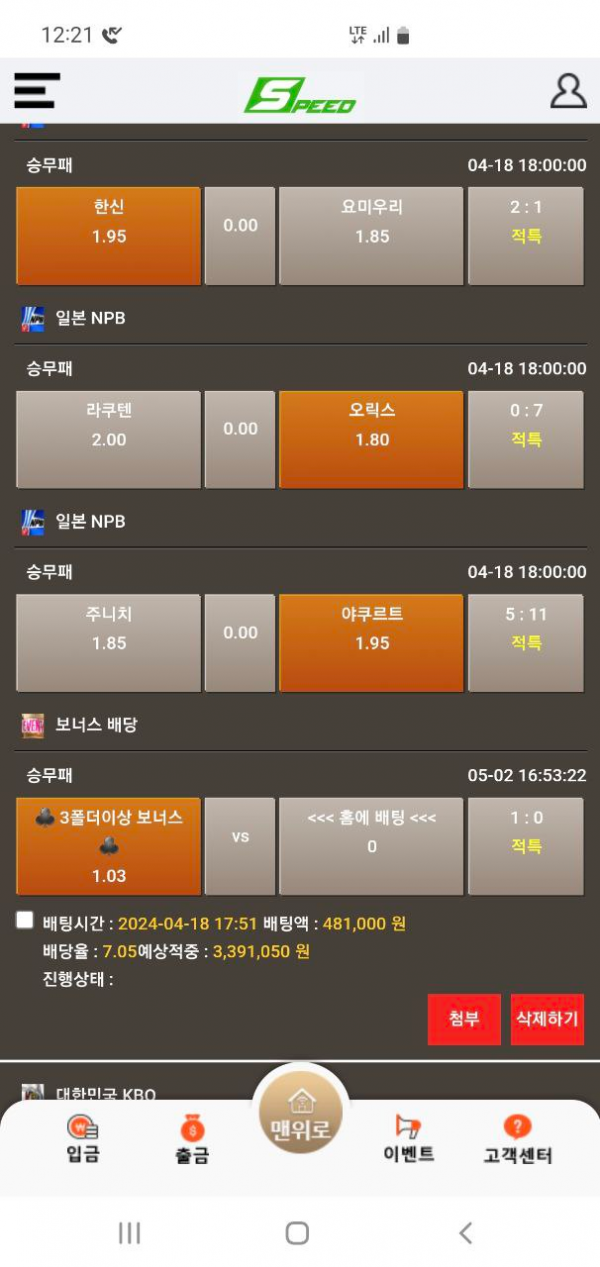The height and width of the screenshot is (1267, 600).
Task: Select the 오릭스 1.80 odds button
Action: point(371,439)
